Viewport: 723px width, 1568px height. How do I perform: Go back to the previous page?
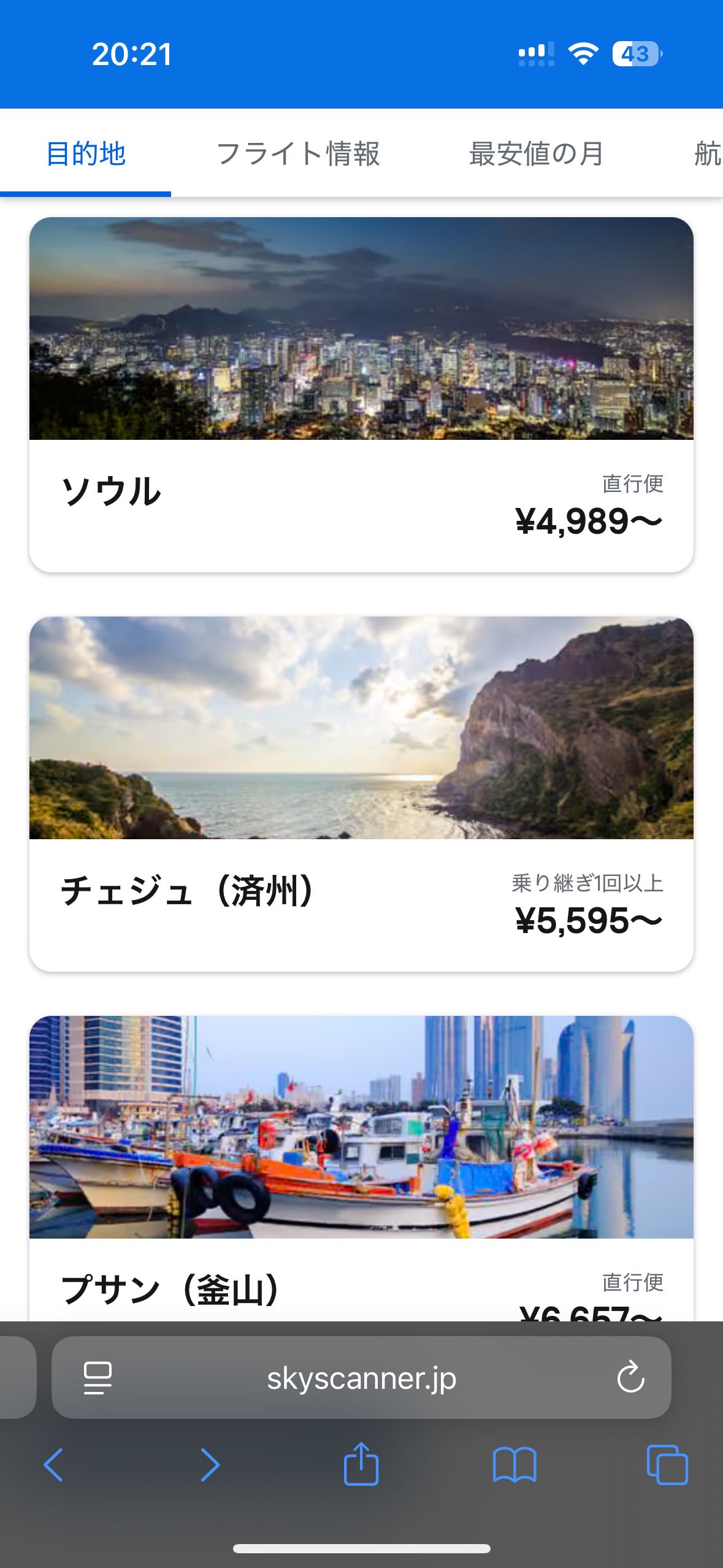click(54, 1465)
